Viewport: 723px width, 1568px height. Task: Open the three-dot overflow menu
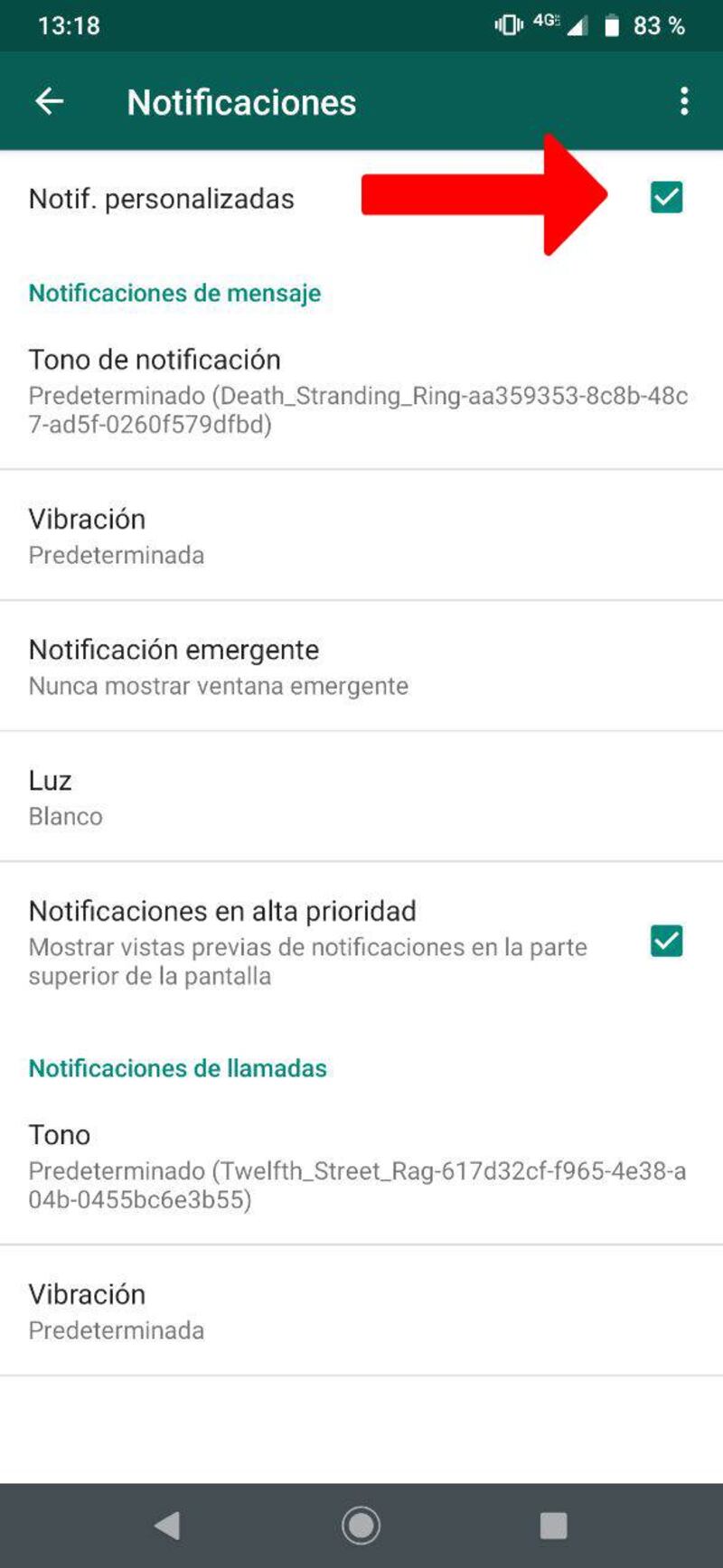pyautogui.click(x=684, y=101)
